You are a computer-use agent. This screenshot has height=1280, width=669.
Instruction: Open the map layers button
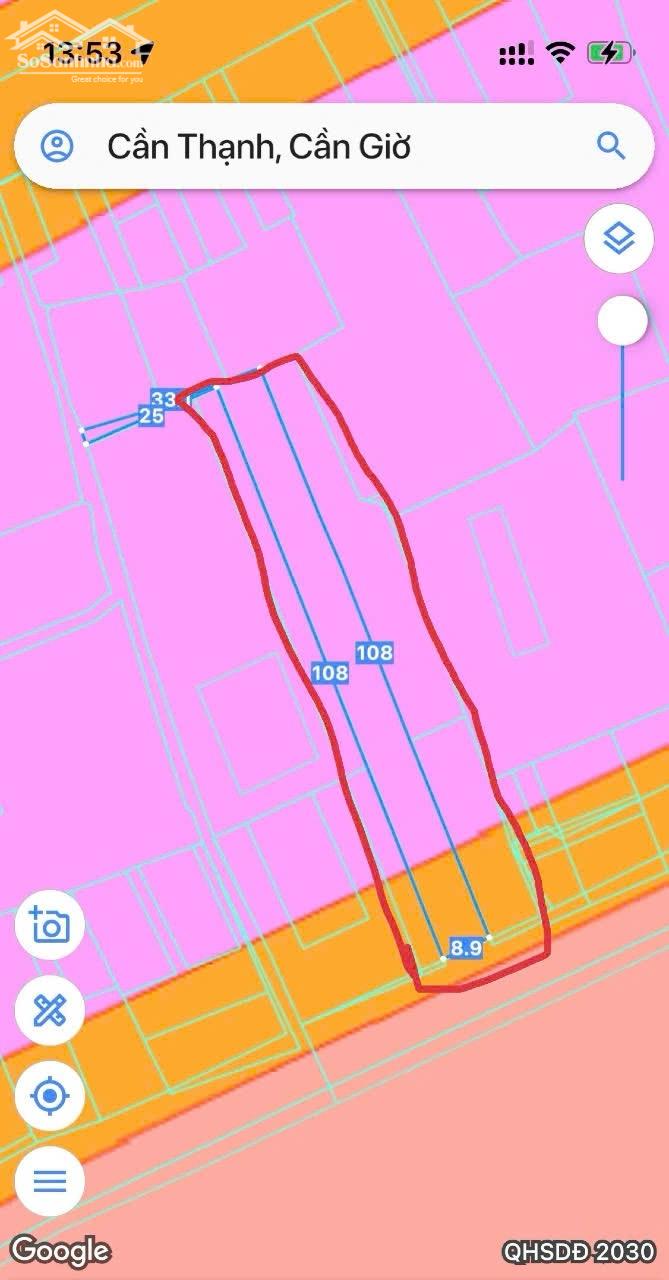pos(619,239)
